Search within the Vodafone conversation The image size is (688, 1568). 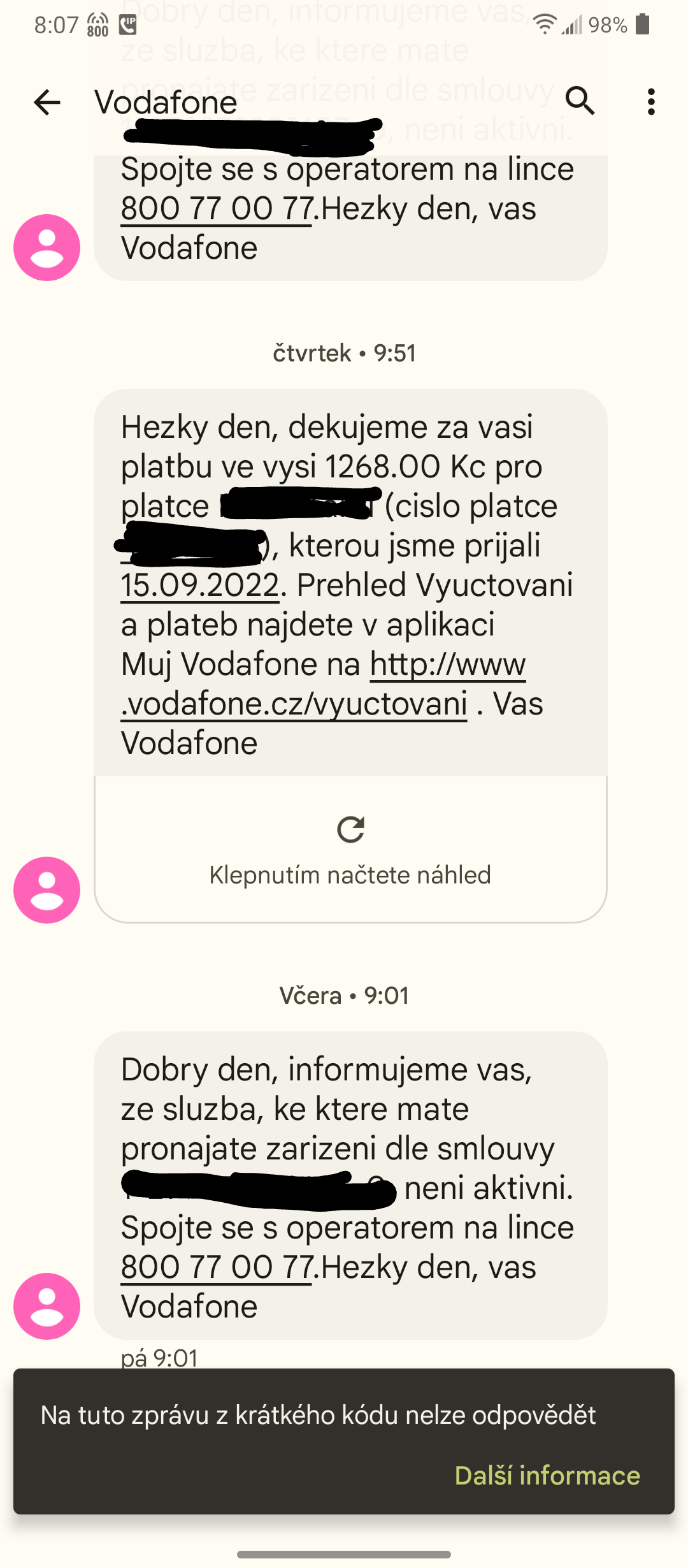point(580,101)
